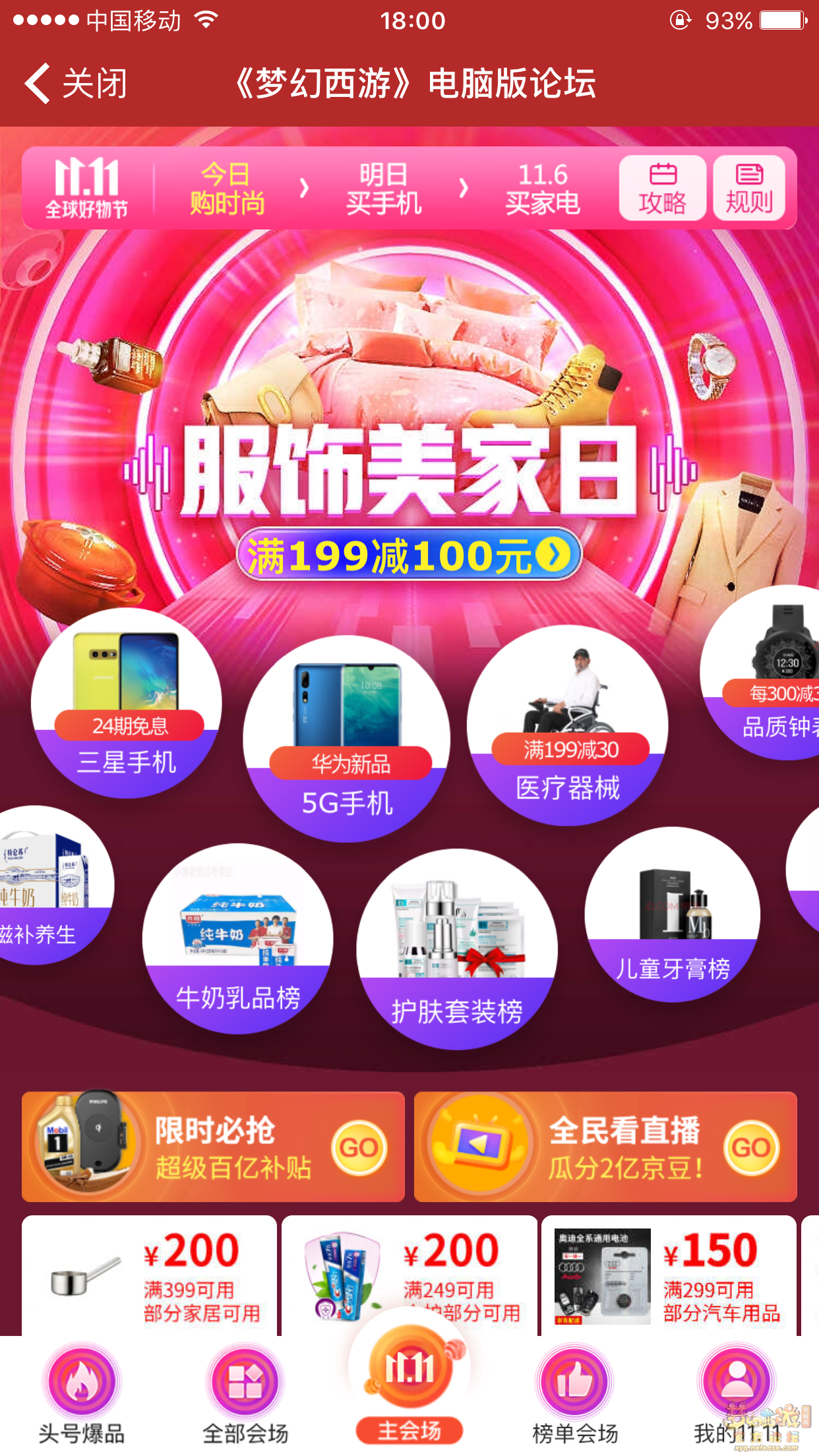Tap the 关闭 back button
Screen dimensions: 819x1456
point(76,84)
